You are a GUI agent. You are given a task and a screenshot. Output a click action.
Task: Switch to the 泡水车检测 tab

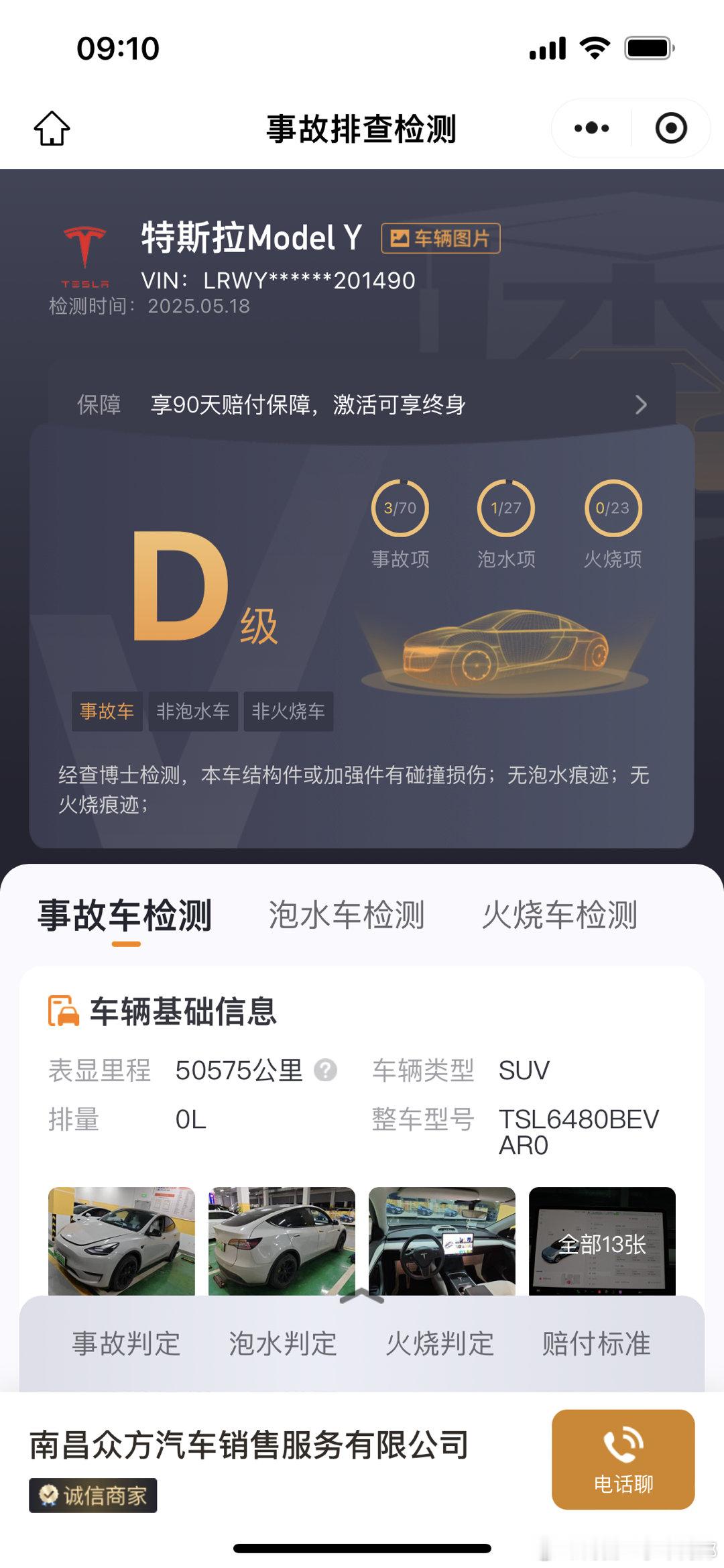pyautogui.click(x=346, y=915)
